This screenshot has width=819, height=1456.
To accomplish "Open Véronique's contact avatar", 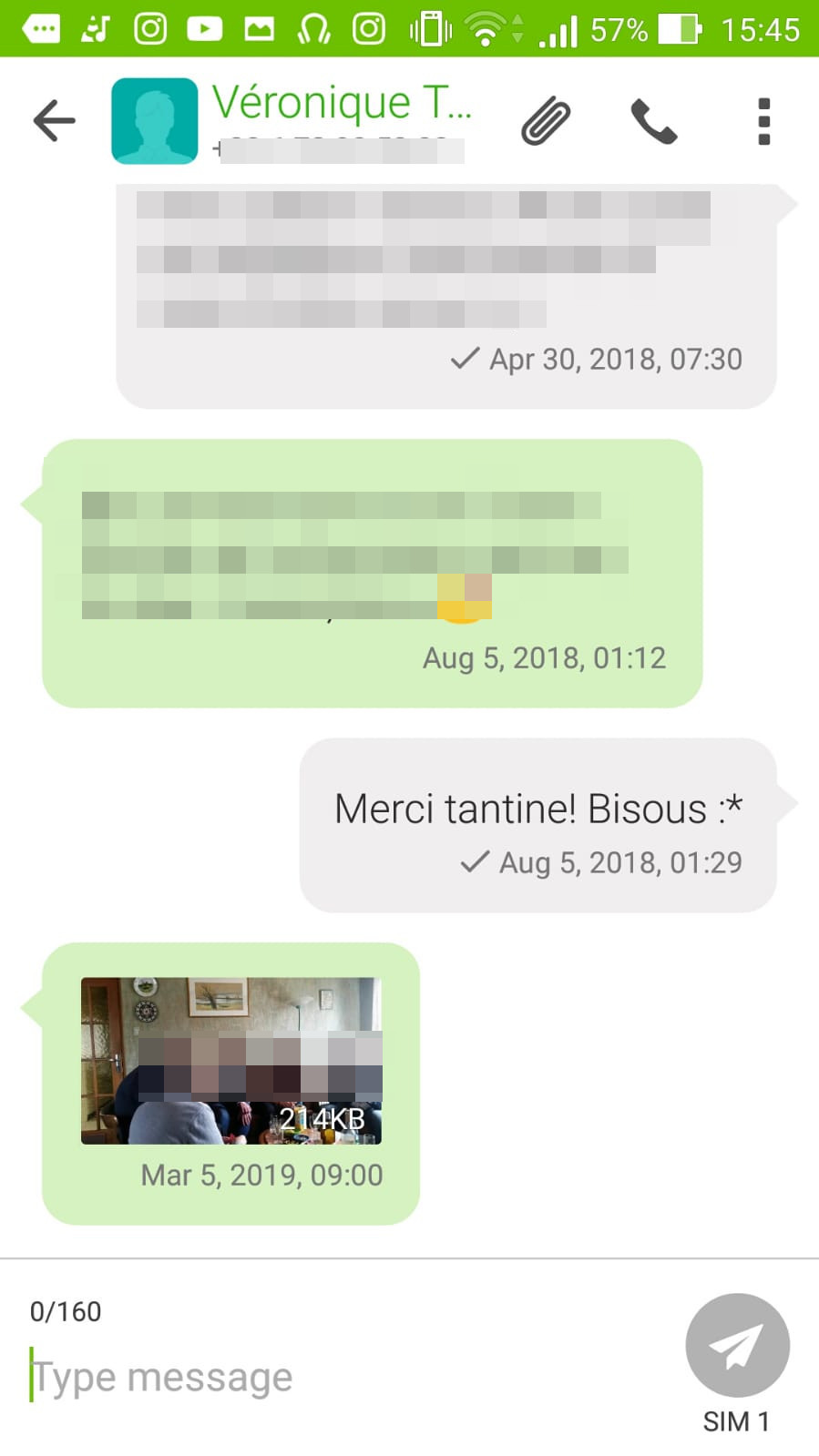I will point(154,121).
